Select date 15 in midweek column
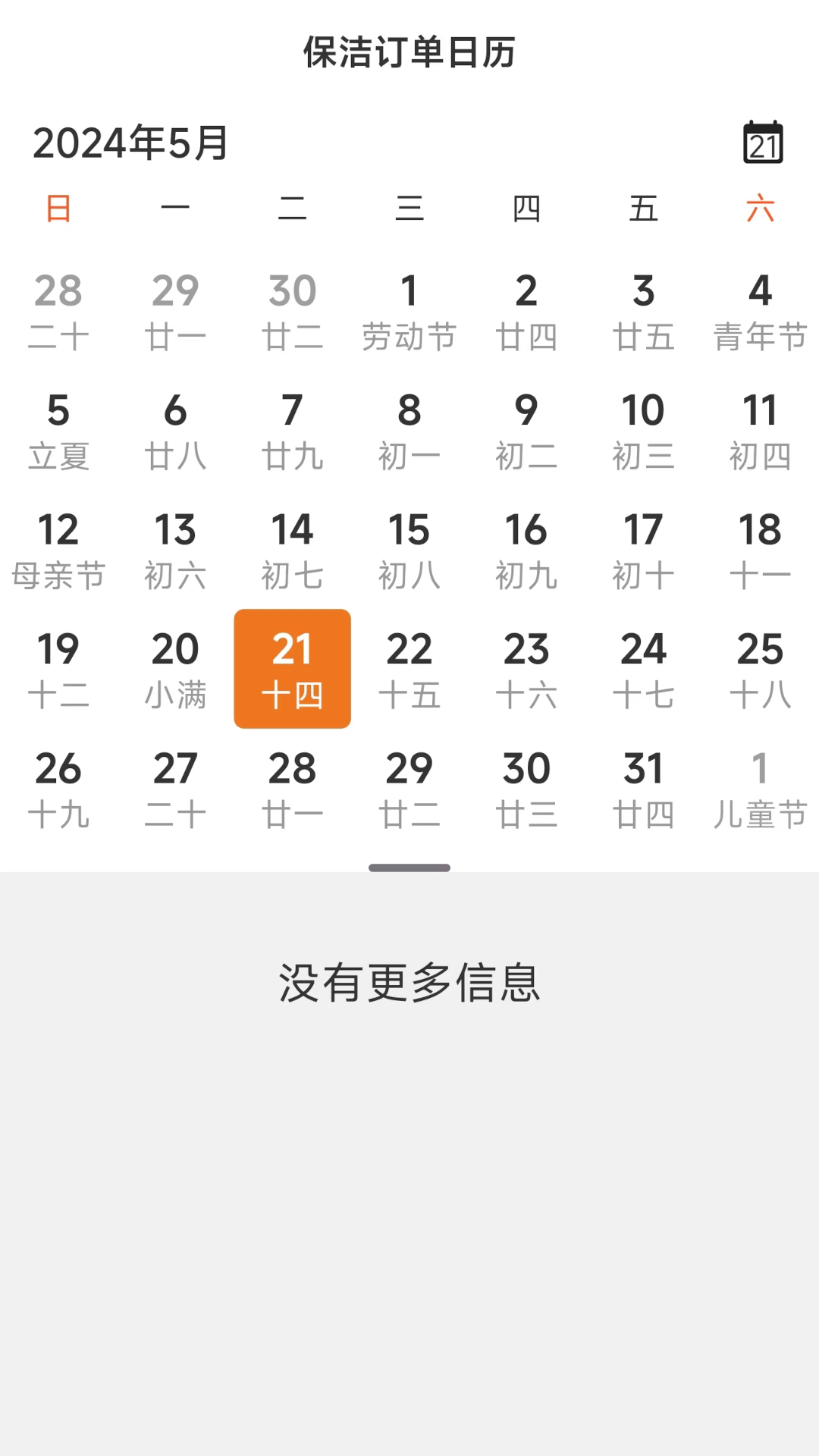This screenshot has width=819, height=1456. pos(409,550)
